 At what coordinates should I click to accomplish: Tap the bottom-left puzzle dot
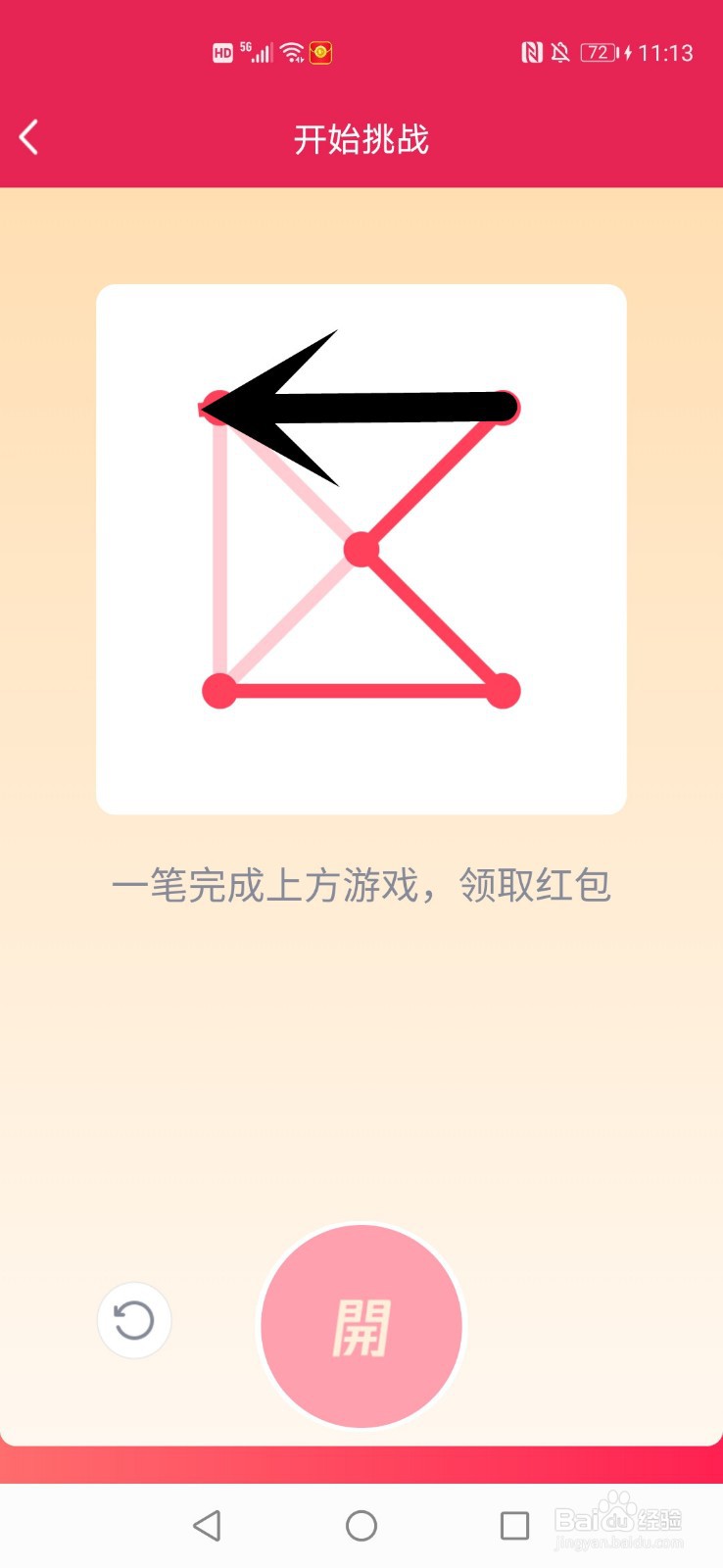217,691
